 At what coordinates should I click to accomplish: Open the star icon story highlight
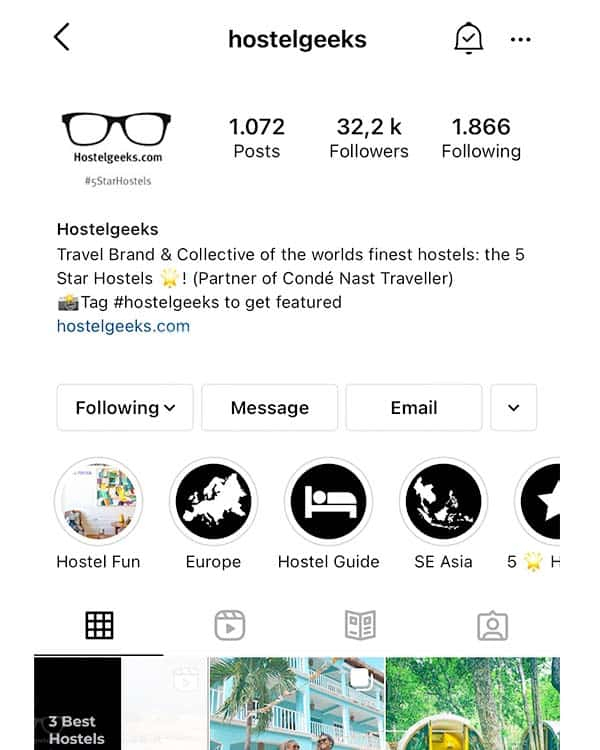pyautogui.click(x=540, y=501)
